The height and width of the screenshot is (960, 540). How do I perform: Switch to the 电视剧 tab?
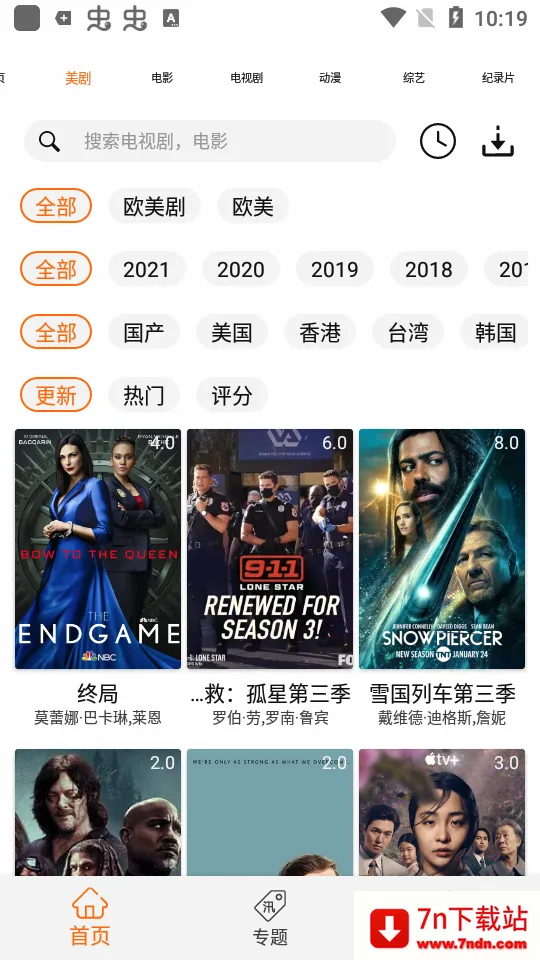tap(246, 78)
